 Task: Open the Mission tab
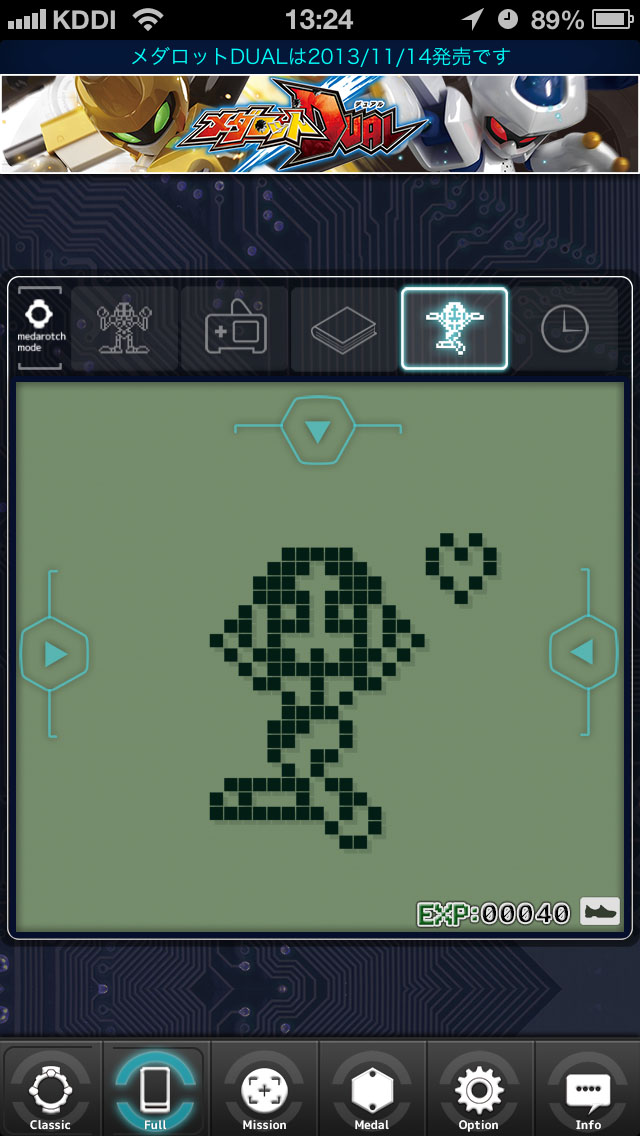pyautogui.click(x=264, y=1089)
